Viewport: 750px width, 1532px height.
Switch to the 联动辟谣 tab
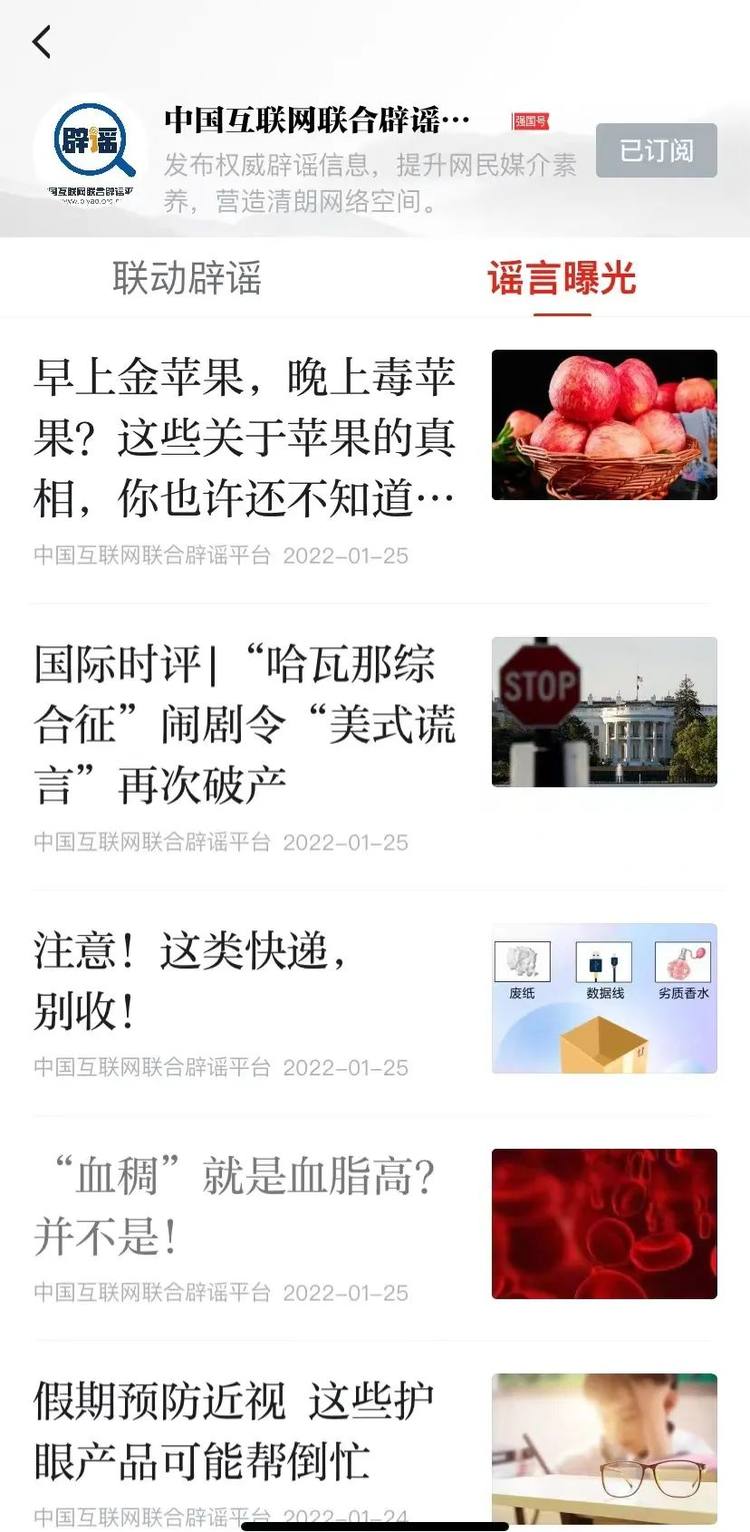coord(187,278)
